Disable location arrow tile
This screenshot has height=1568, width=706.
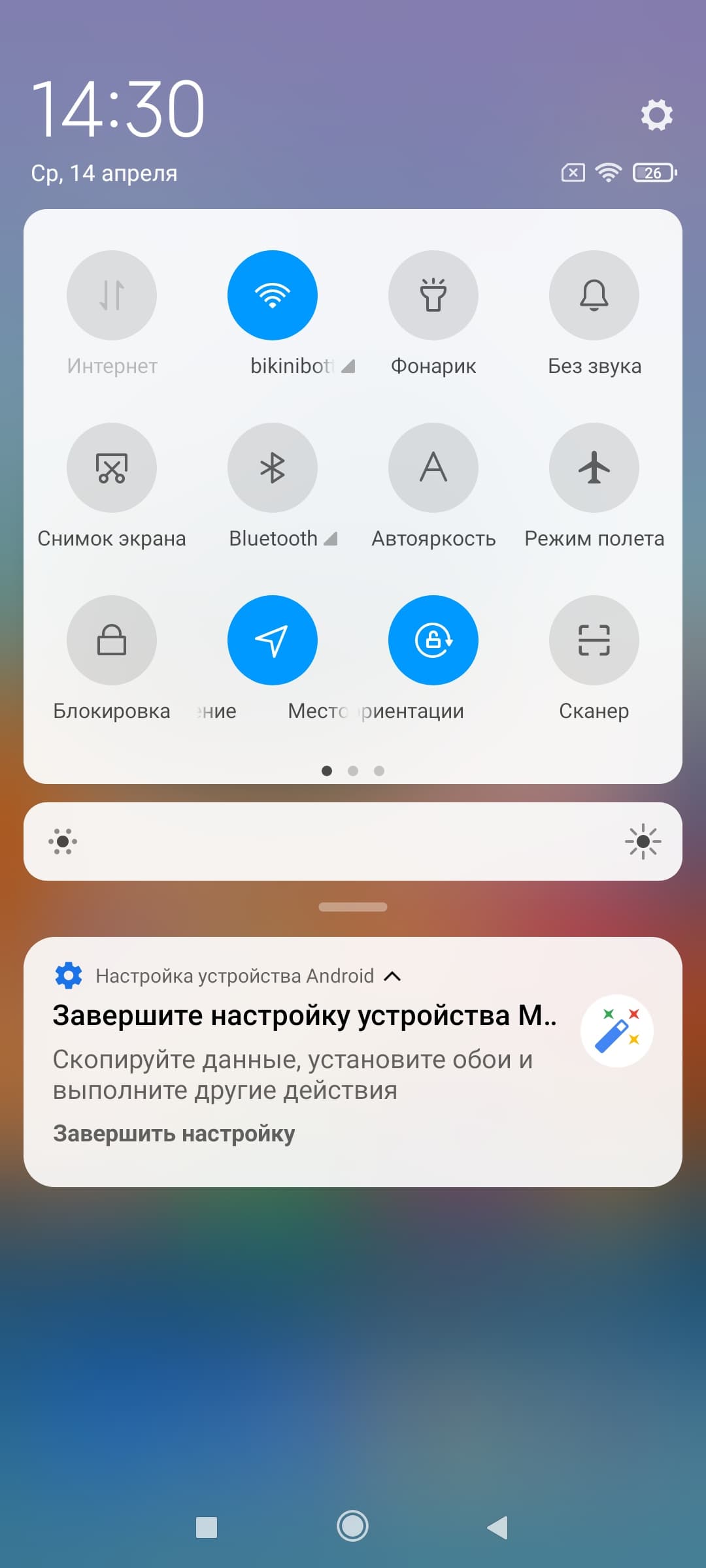tap(273, 640)
